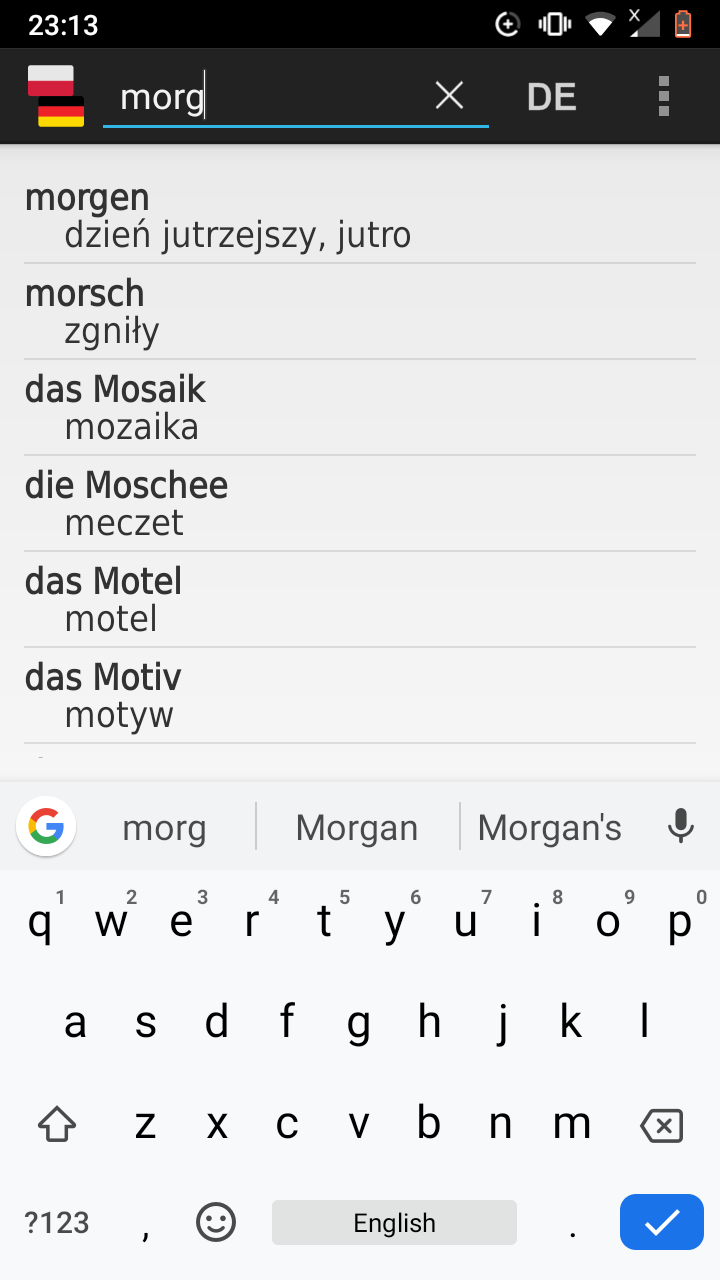720x1280 pixels.
Task: Open the entry for morgen
Action: coord(360,216)
